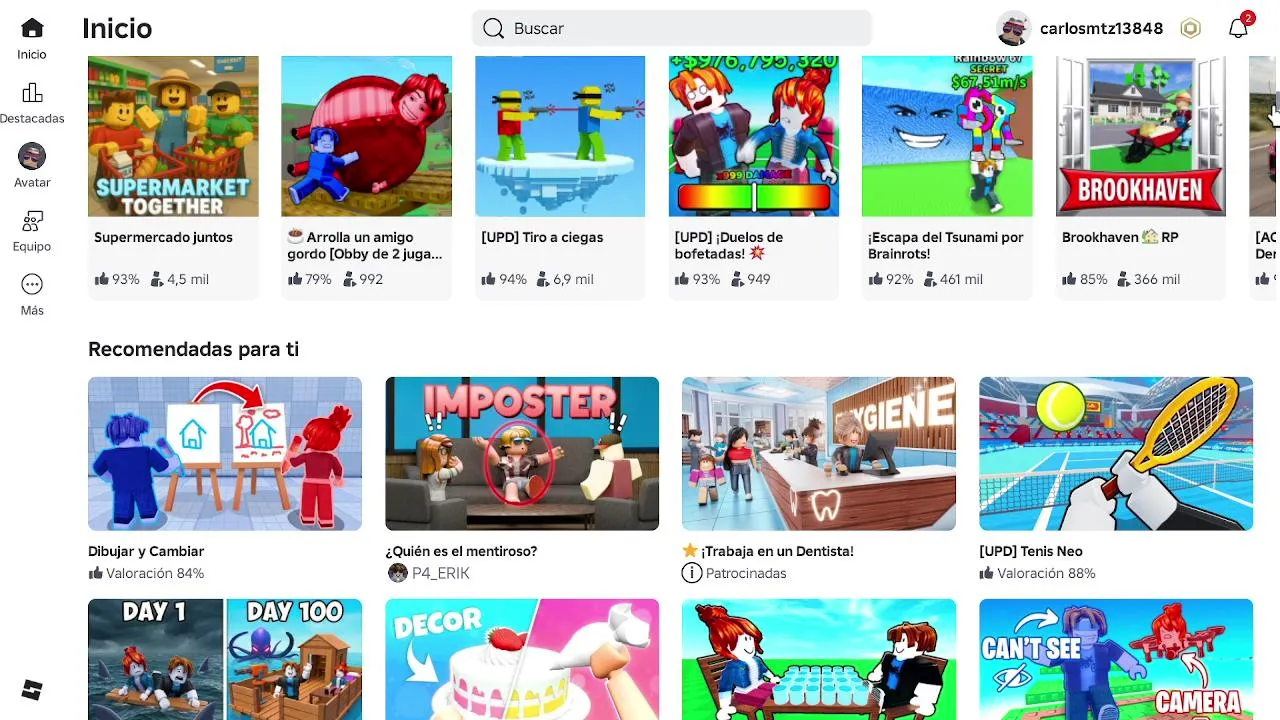Open ¡Escapa del Tsunami por Brainrots!
Image resolution: width=1280 pixels, height=720 pixels.
pyautogui.click(x=946, y=137)
